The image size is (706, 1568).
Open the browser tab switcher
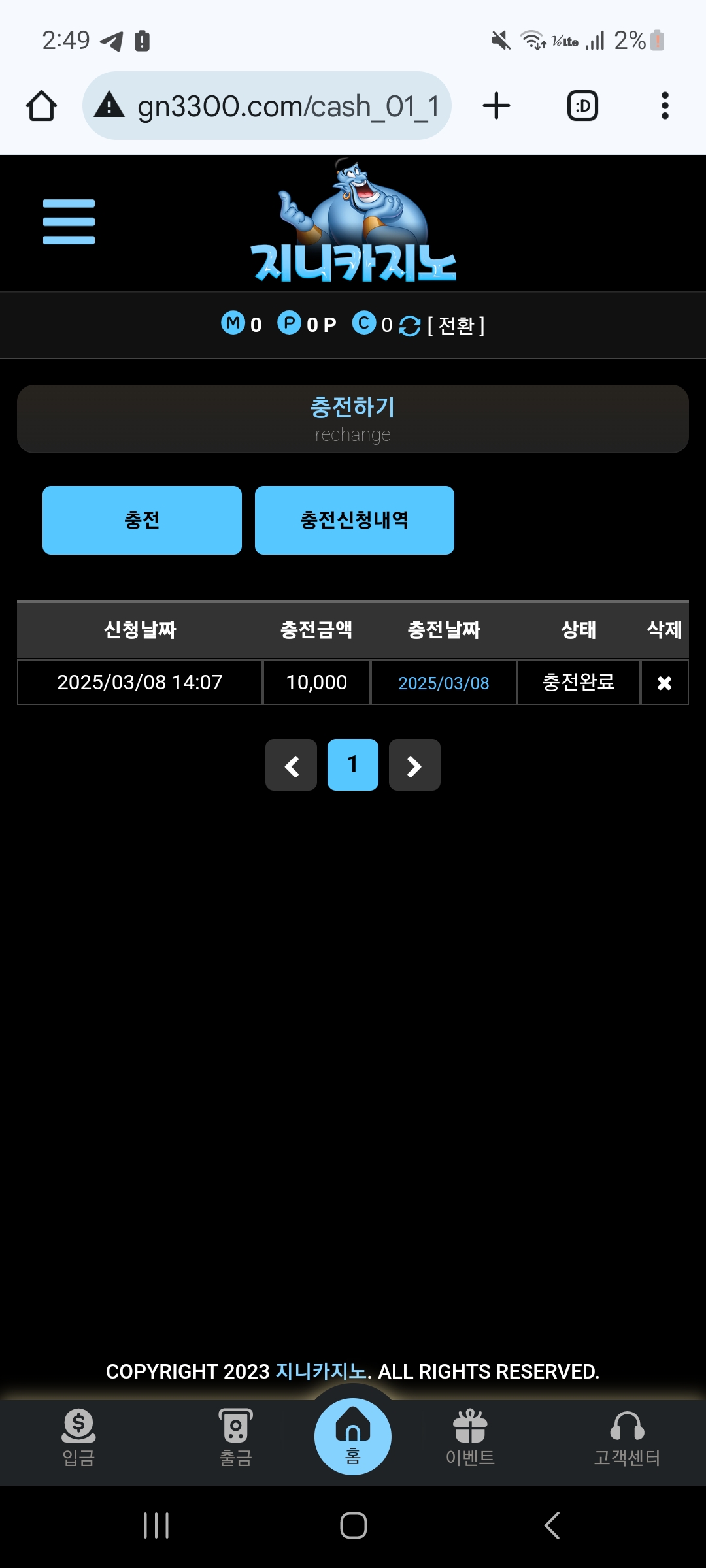[x=582, y=106]
